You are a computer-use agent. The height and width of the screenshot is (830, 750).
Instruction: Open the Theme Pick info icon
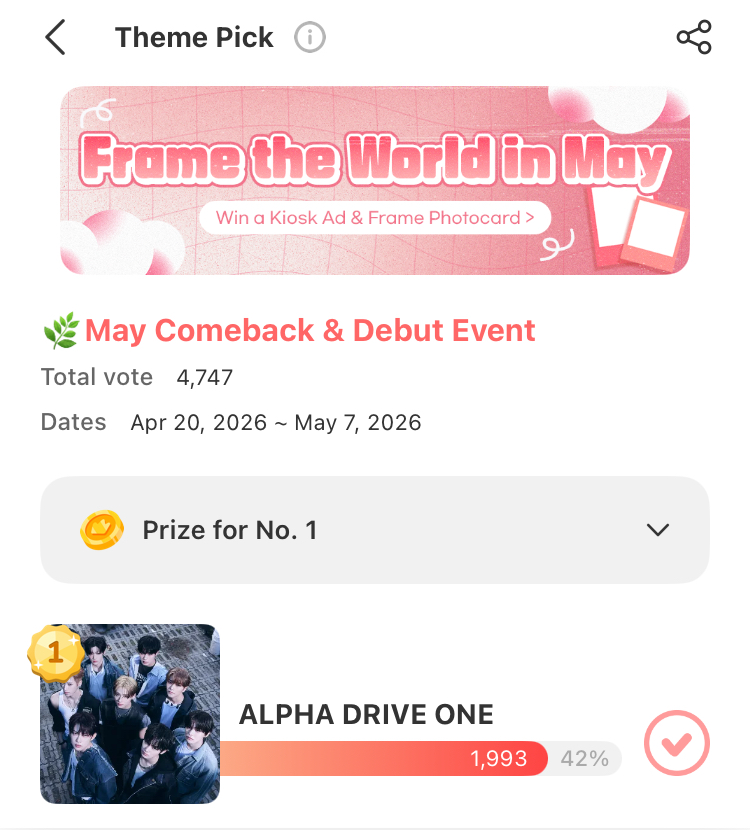310,38
